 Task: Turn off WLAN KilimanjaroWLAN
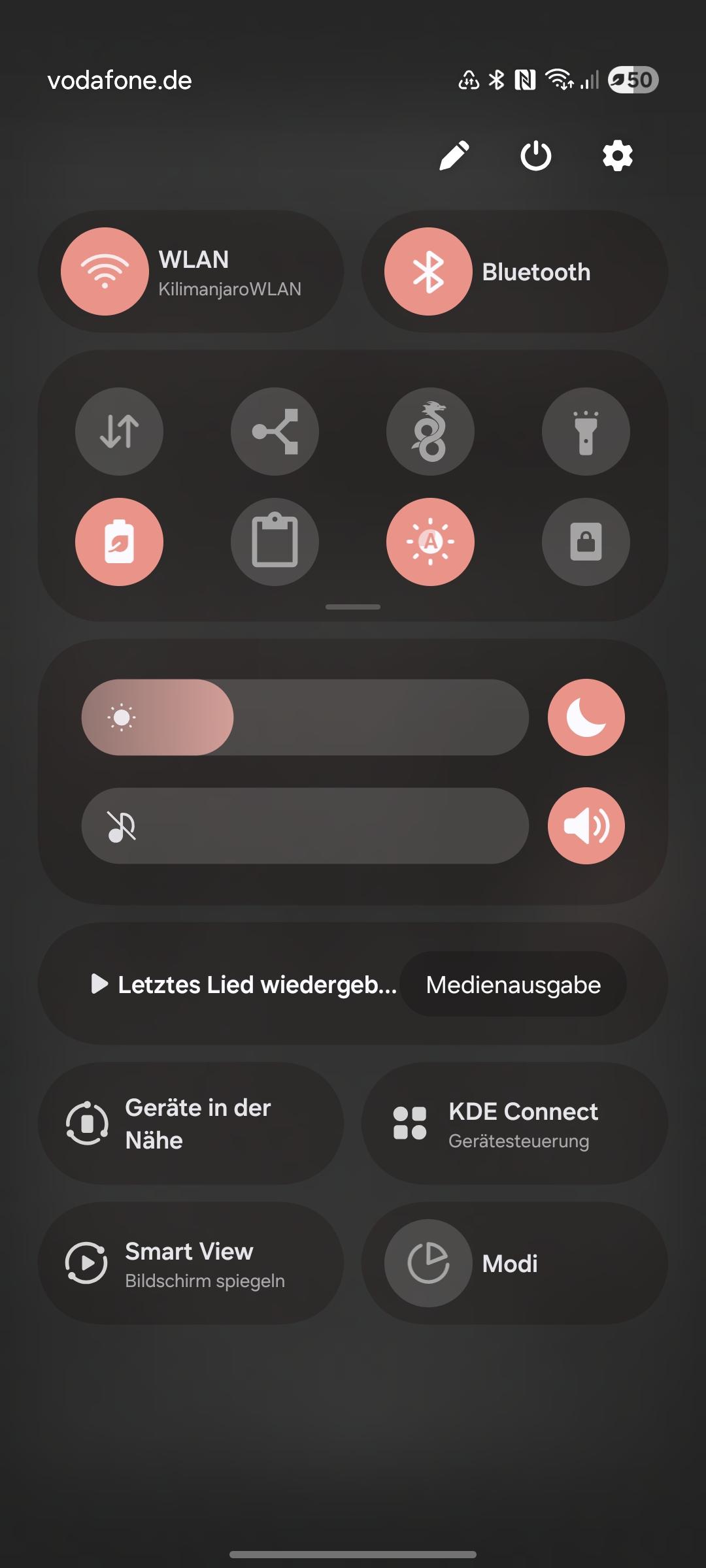coord(105,272)
